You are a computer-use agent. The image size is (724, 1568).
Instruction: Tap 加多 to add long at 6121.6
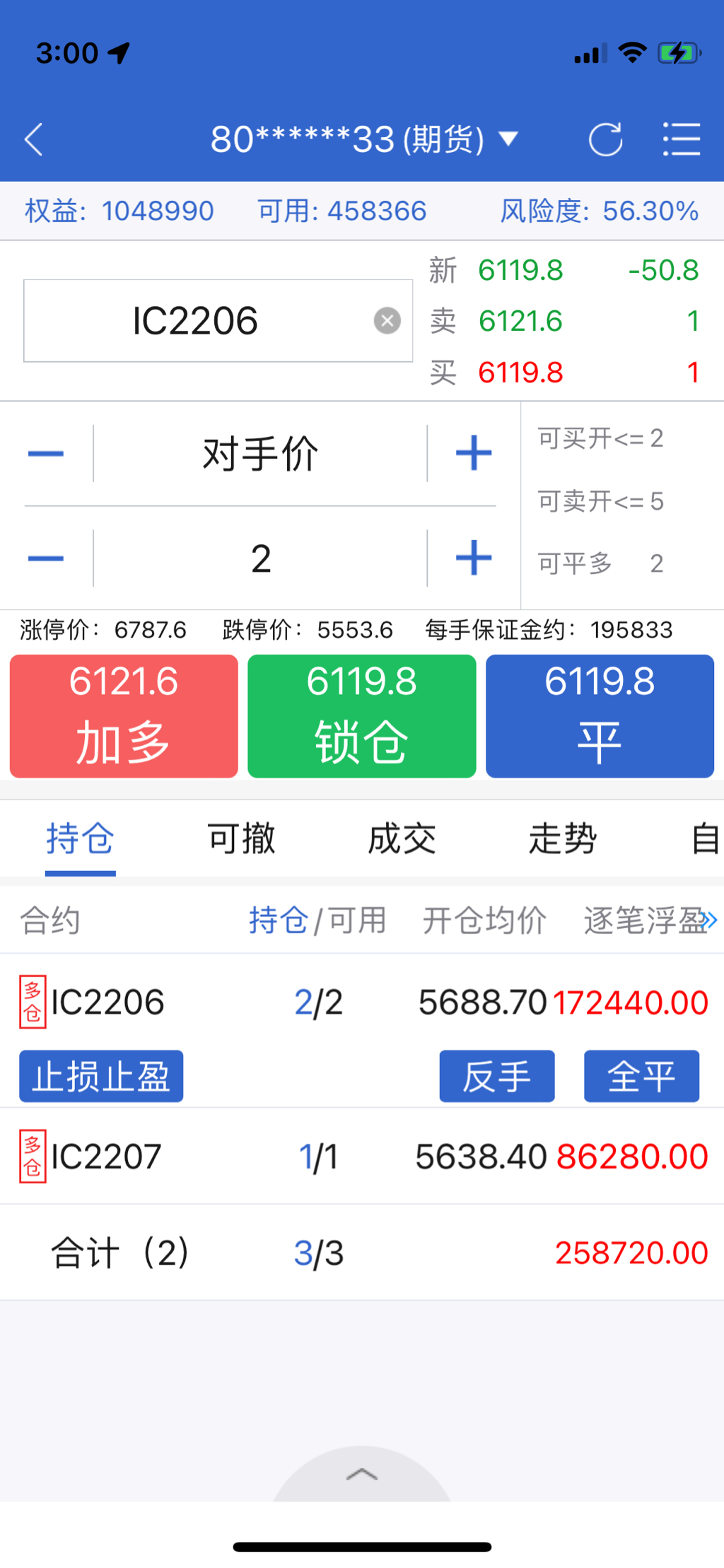(x=124, y=715)
